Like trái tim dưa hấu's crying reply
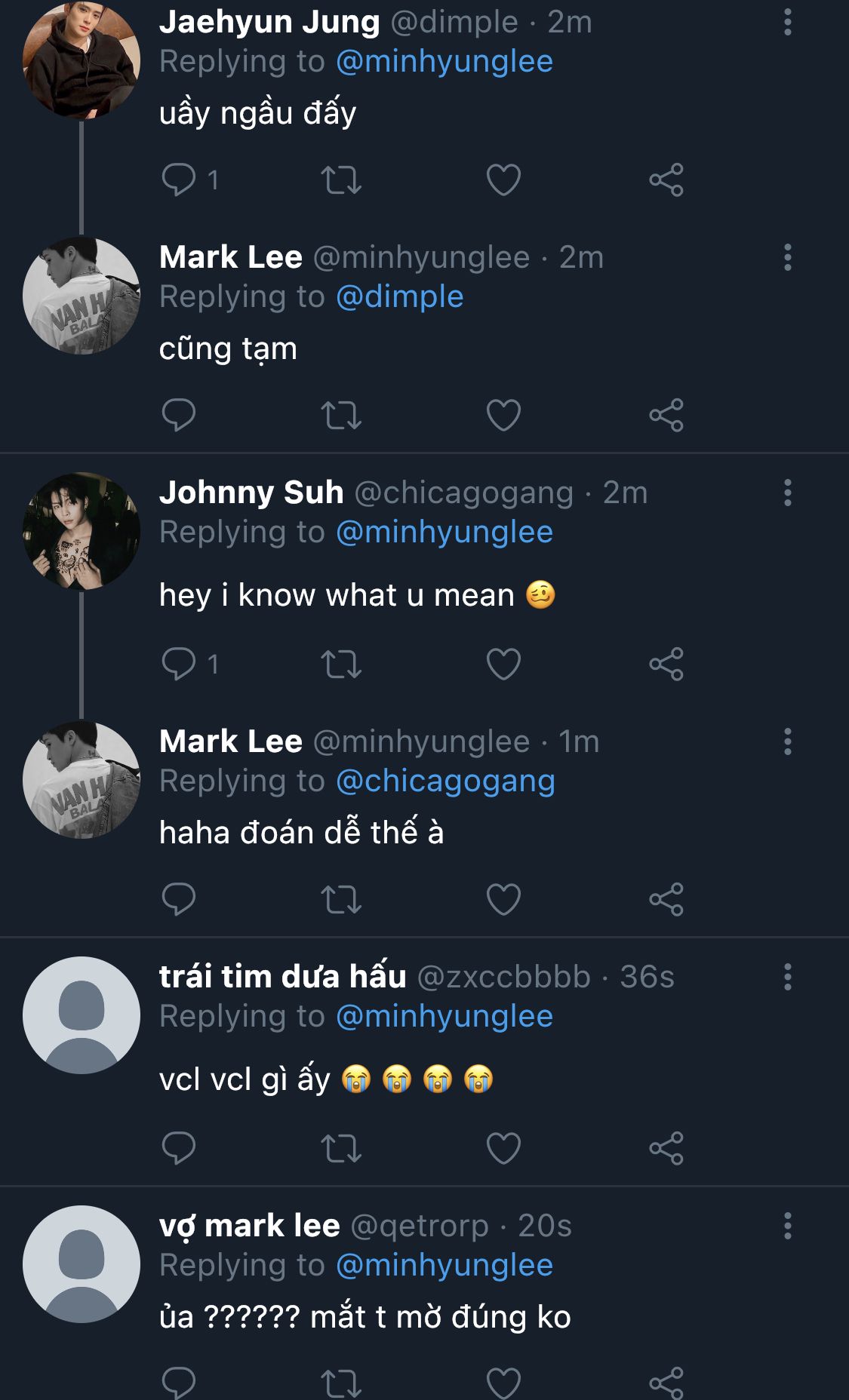849x1400 pixels. [x=503, y=1148]
